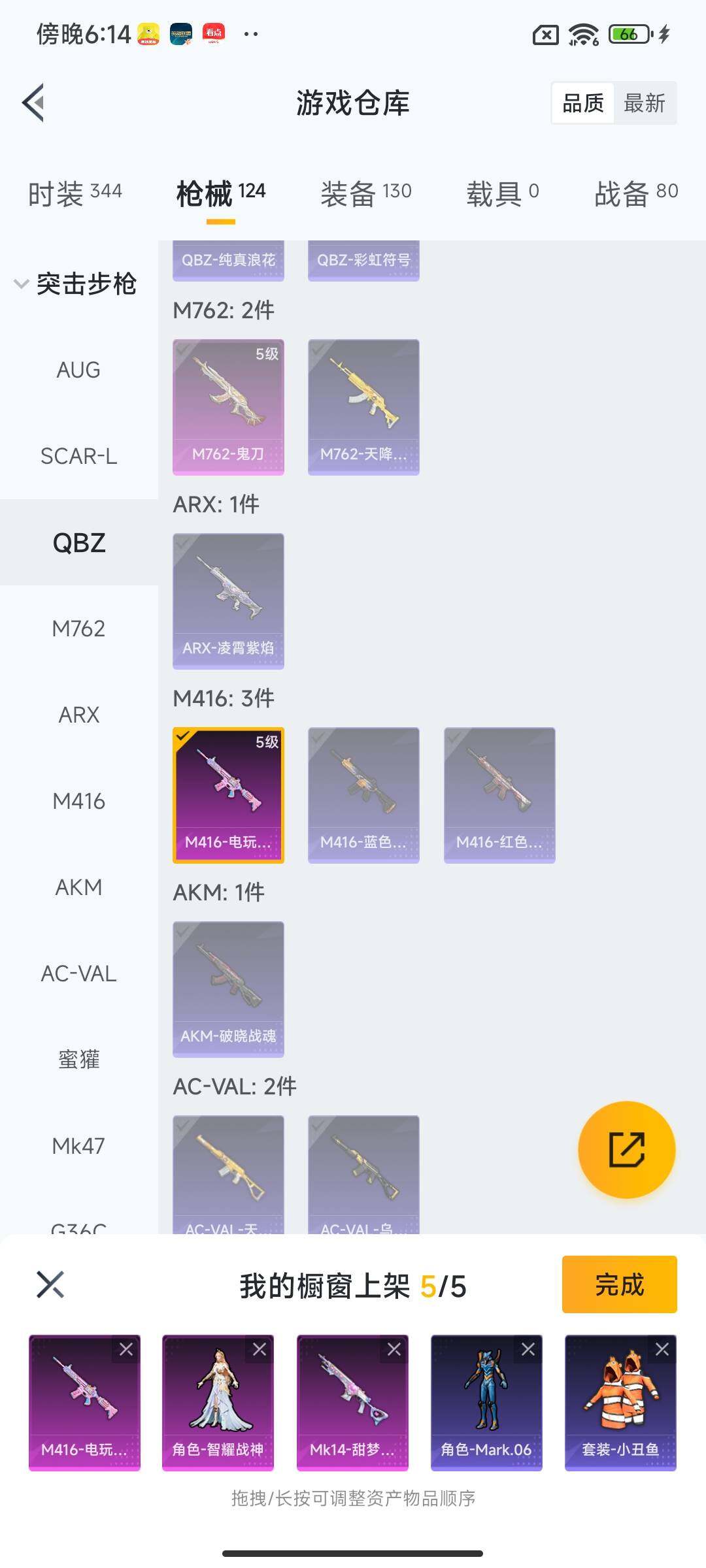Screen dimensions: 706x1568
Task: Sort warehouse by 最新
Action: [x=644, y=103]
